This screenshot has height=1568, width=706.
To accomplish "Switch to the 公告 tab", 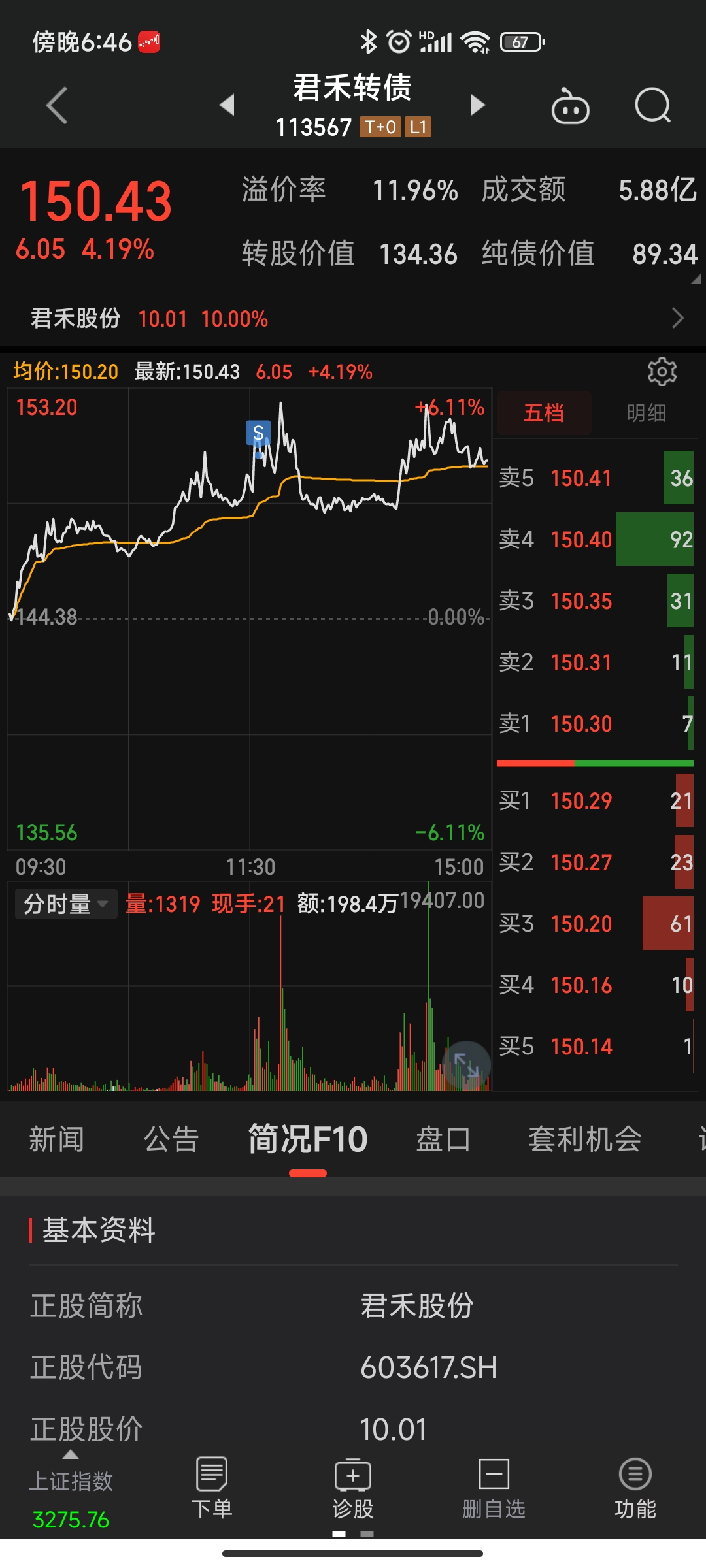I will (x=171, y=1139).
